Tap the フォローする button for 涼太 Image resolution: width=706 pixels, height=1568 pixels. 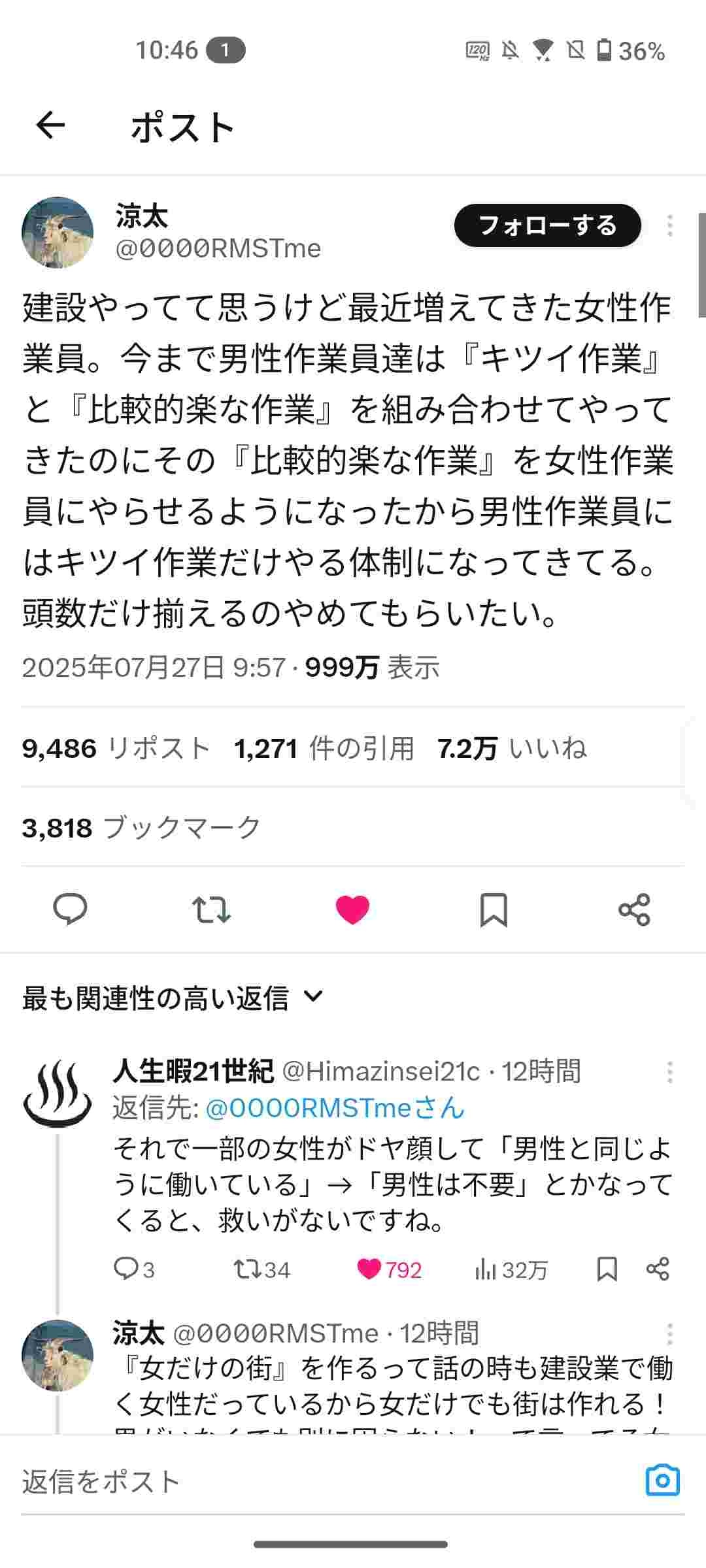(547, 226)
